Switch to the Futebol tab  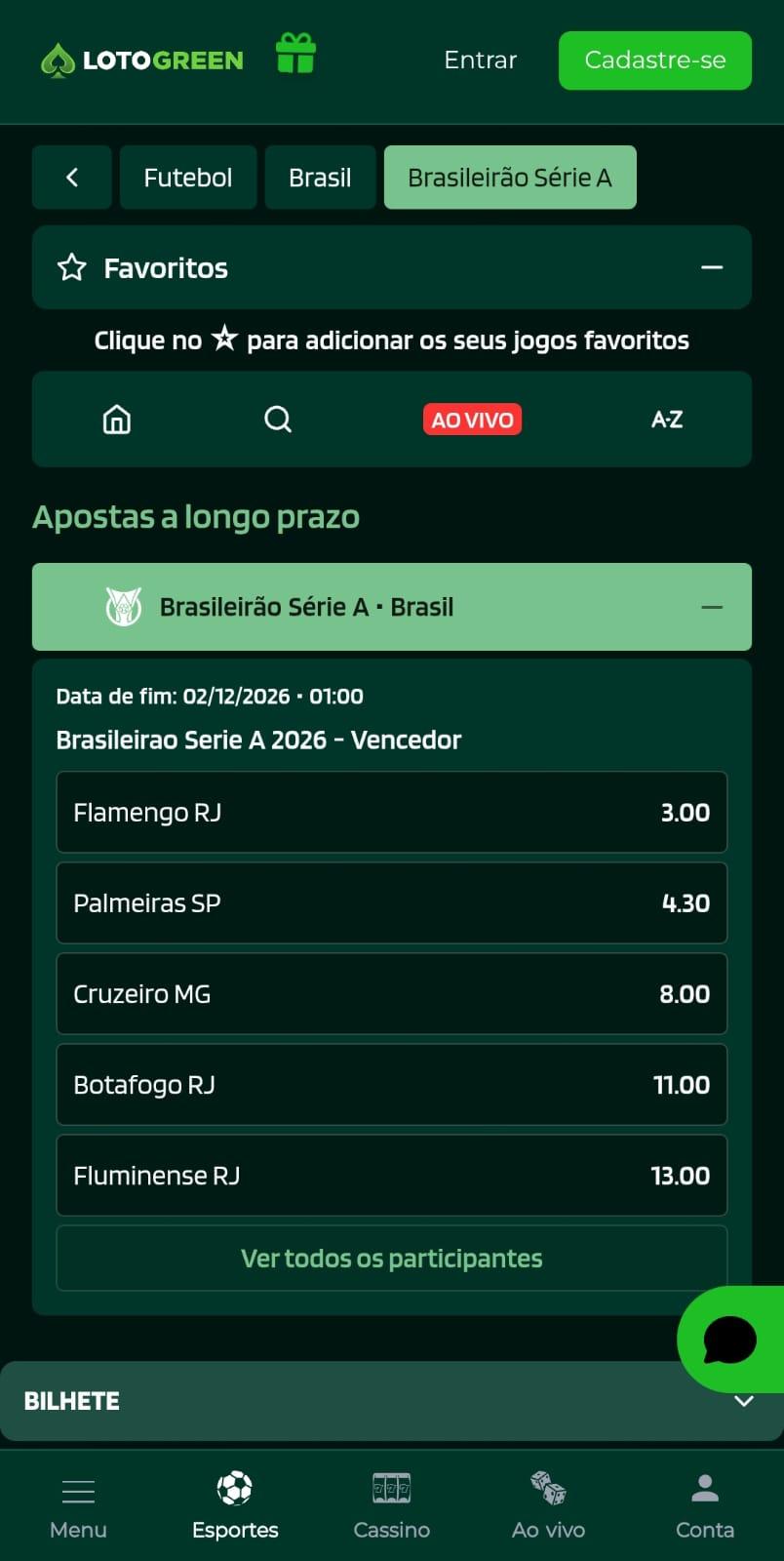188,177
